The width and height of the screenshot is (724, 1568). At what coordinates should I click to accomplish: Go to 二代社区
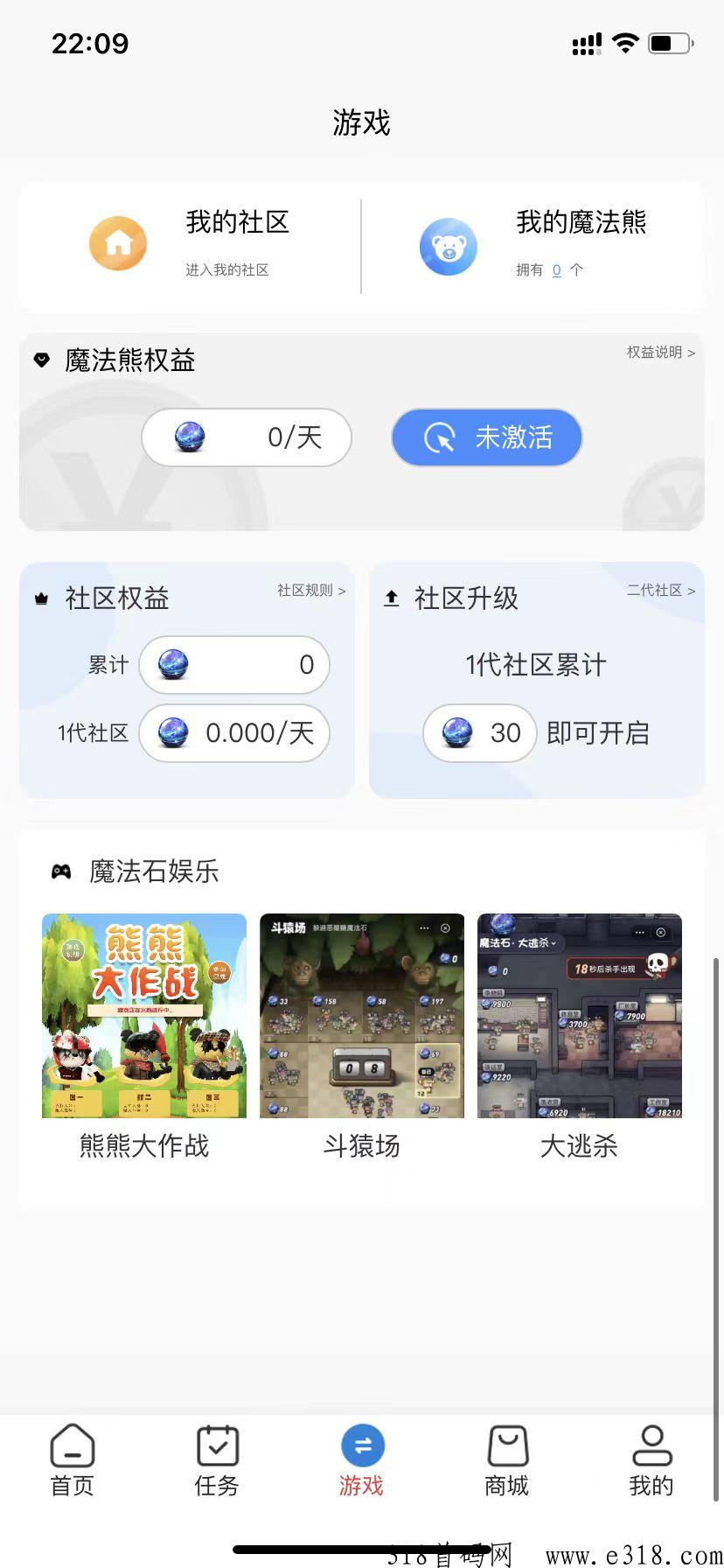point(660,591)
